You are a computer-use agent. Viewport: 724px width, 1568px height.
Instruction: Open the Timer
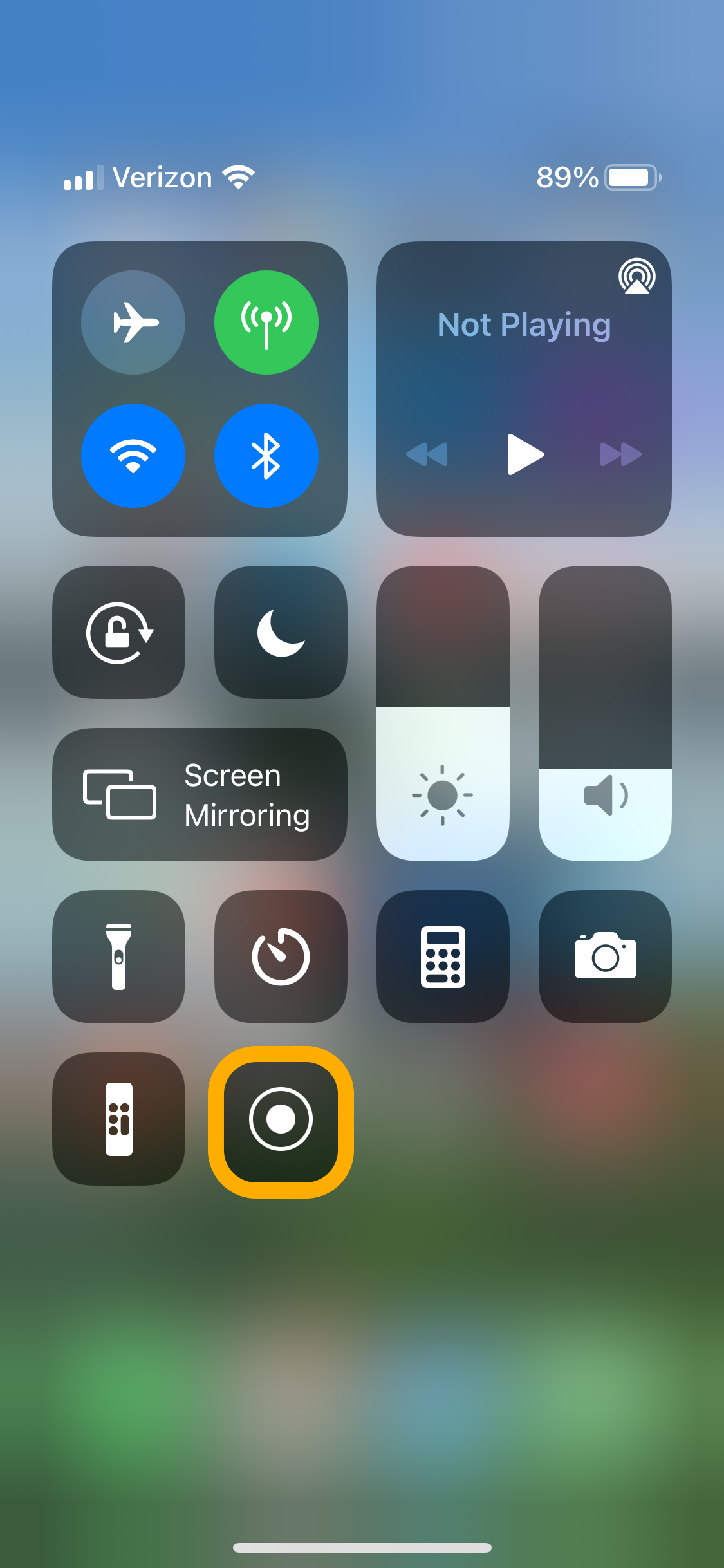[281, 957]
